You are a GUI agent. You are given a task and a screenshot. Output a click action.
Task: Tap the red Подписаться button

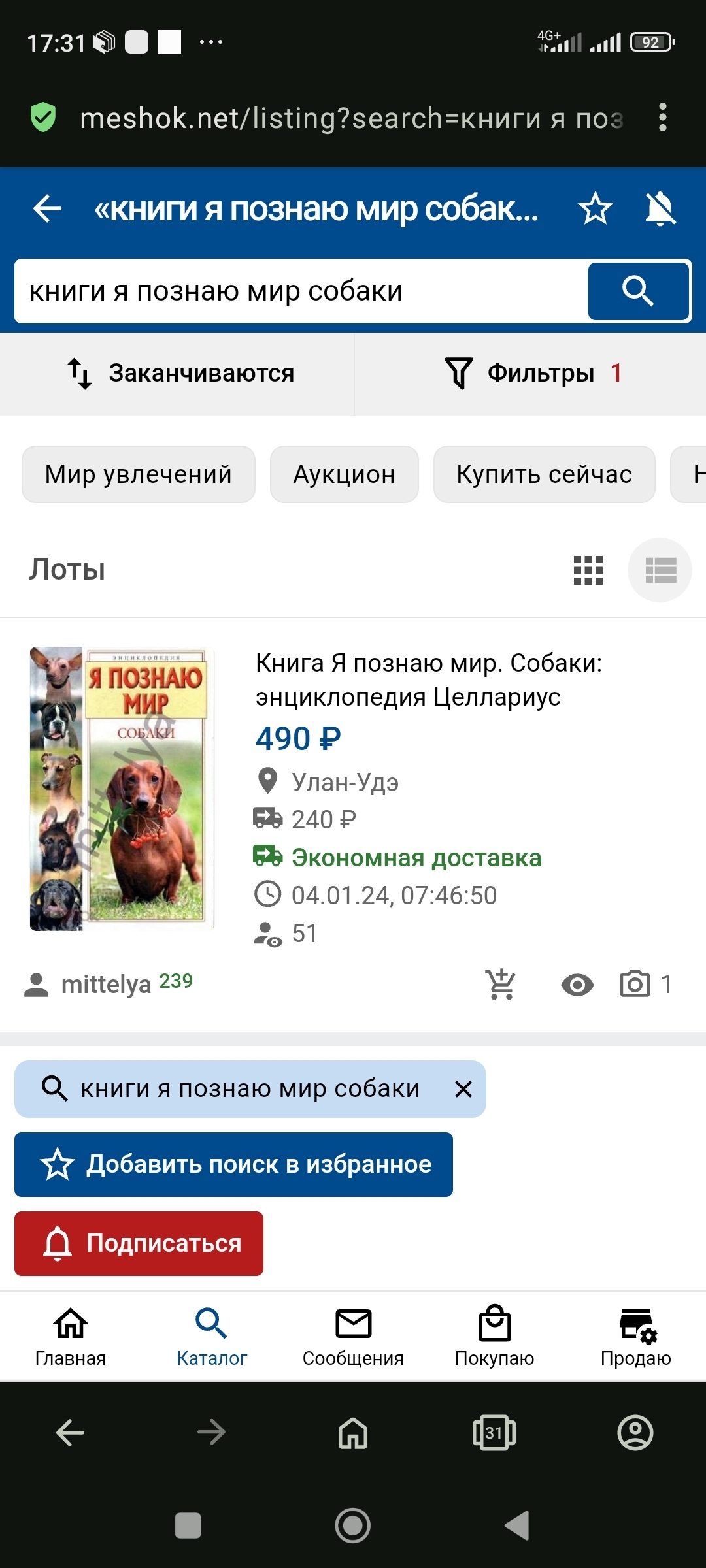click(x=139, y=1243)
